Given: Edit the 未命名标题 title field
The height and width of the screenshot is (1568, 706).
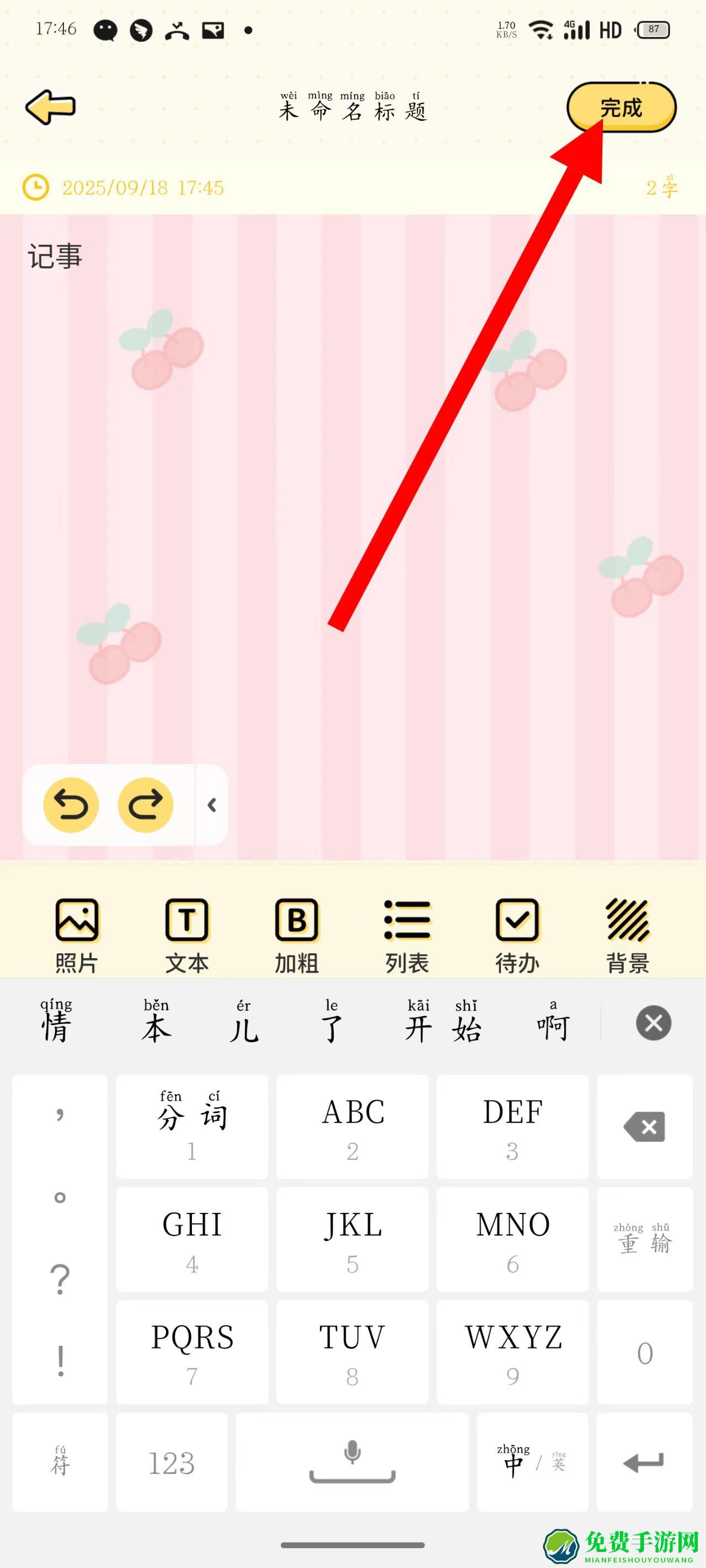Looking at the screenshot, I should tap(352, 108).
